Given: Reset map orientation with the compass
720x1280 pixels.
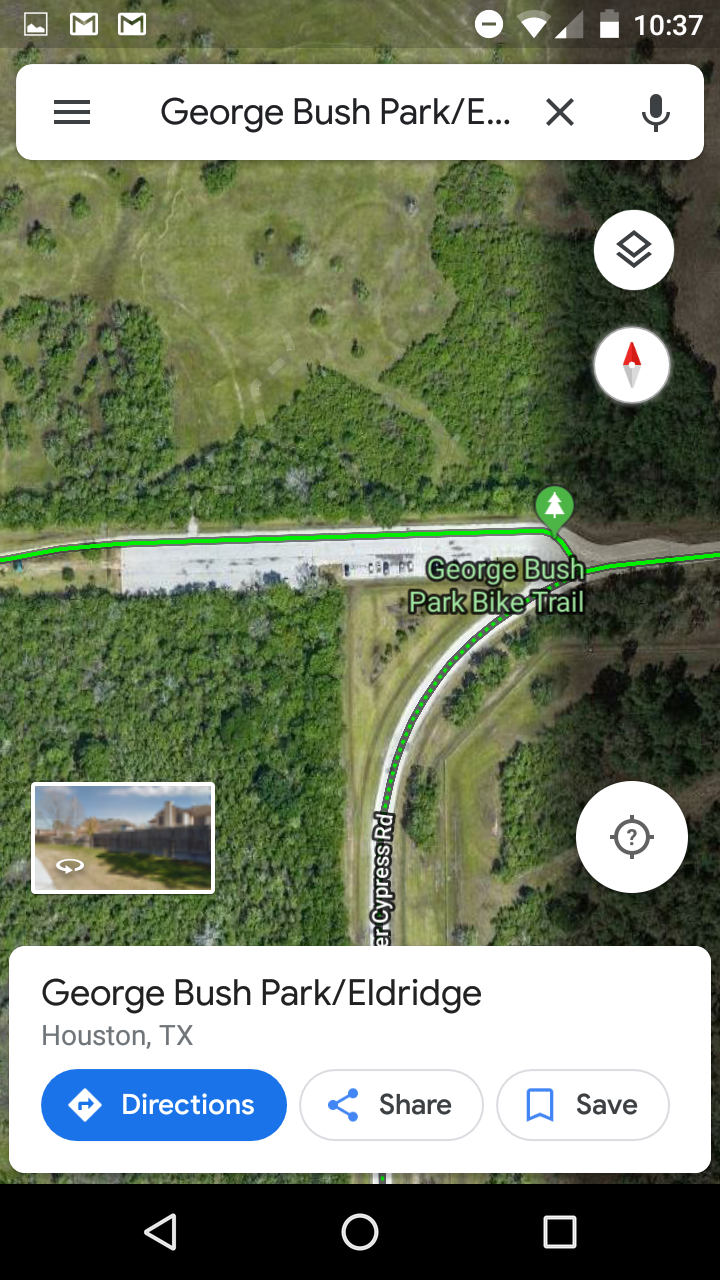Looking at the screenshot, I should click(632, 366).
